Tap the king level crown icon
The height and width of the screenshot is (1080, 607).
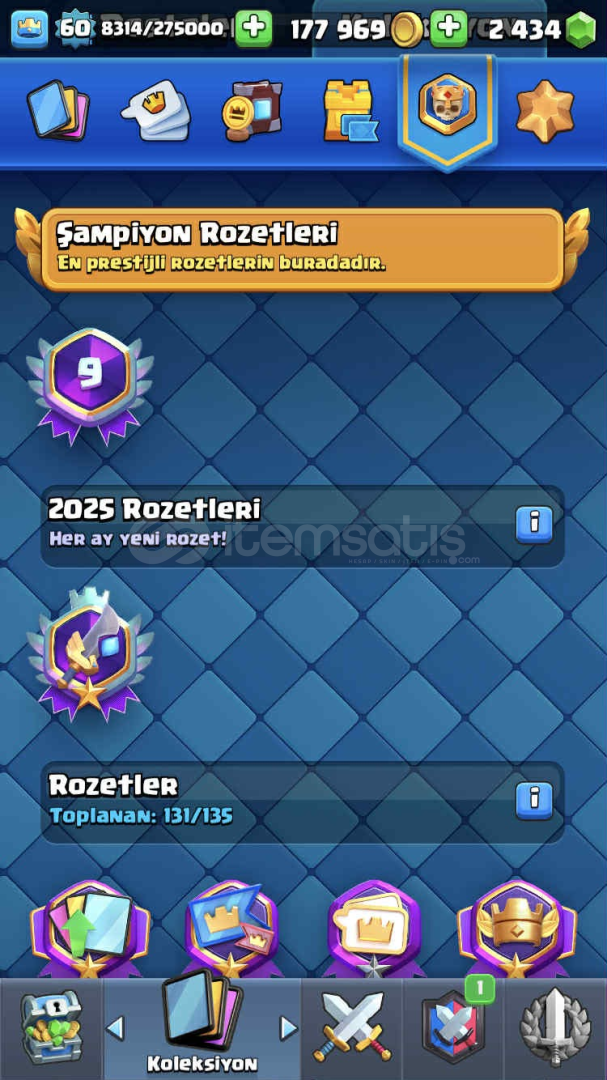coord(30,29)
